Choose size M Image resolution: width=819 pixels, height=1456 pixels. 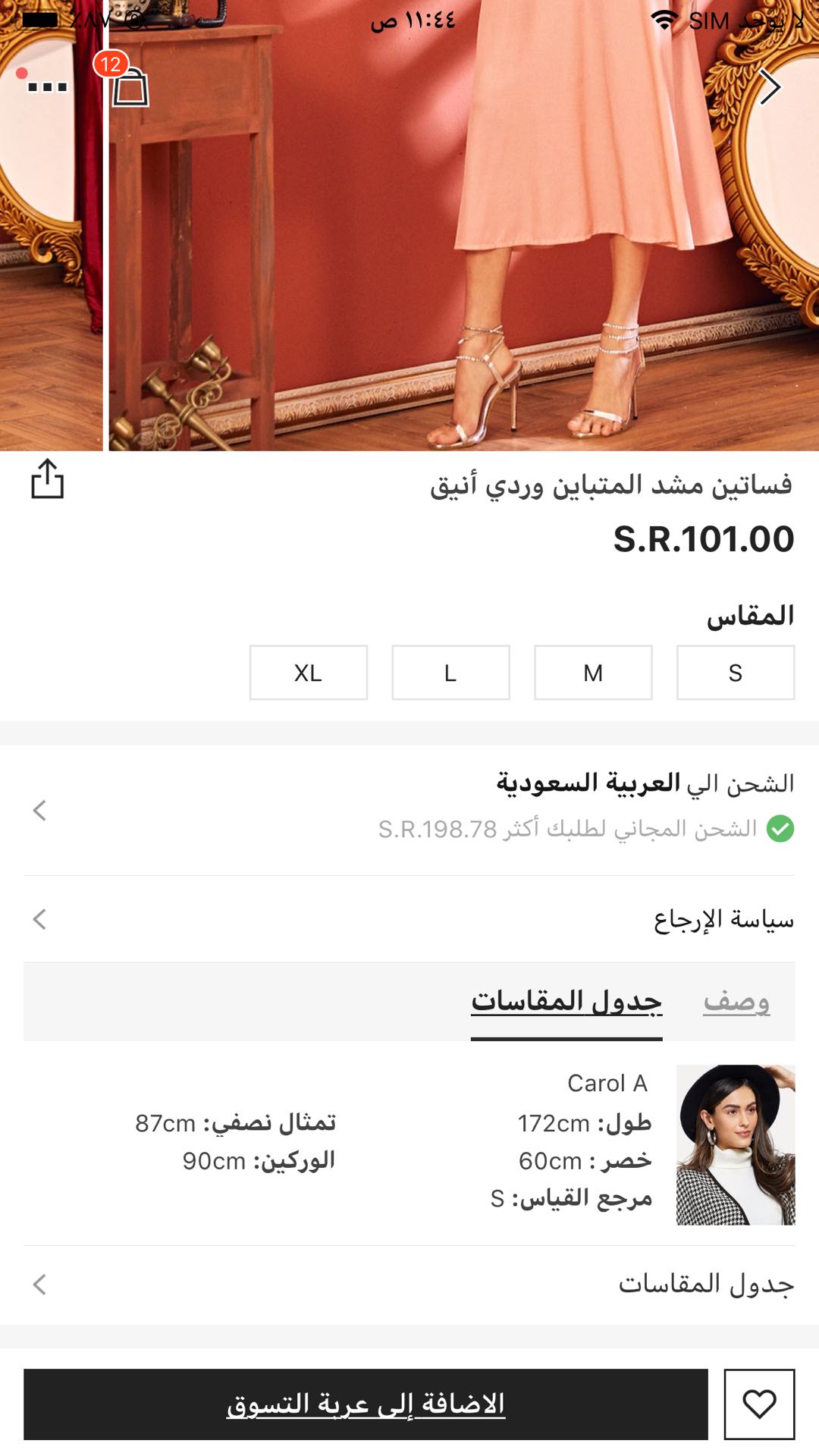(x=593, y=673)
